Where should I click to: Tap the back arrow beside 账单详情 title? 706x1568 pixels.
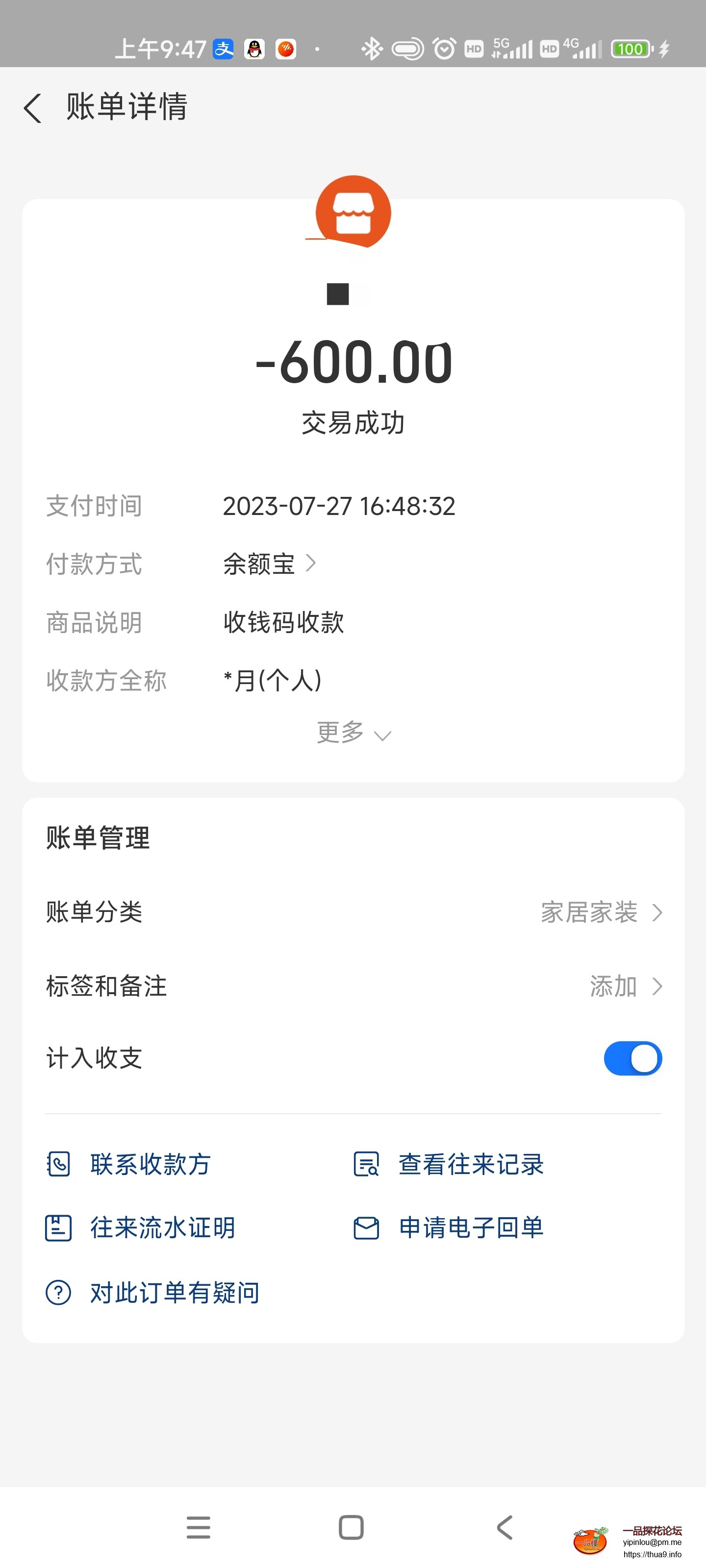point(32,108)
